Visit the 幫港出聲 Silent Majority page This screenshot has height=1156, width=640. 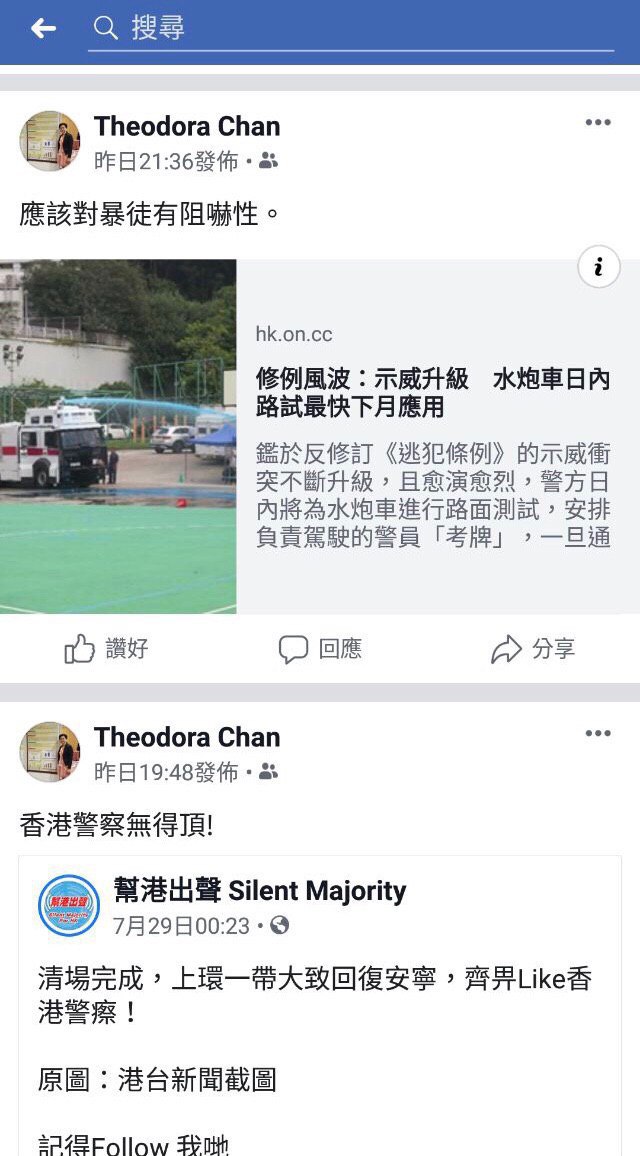[260, 890]
